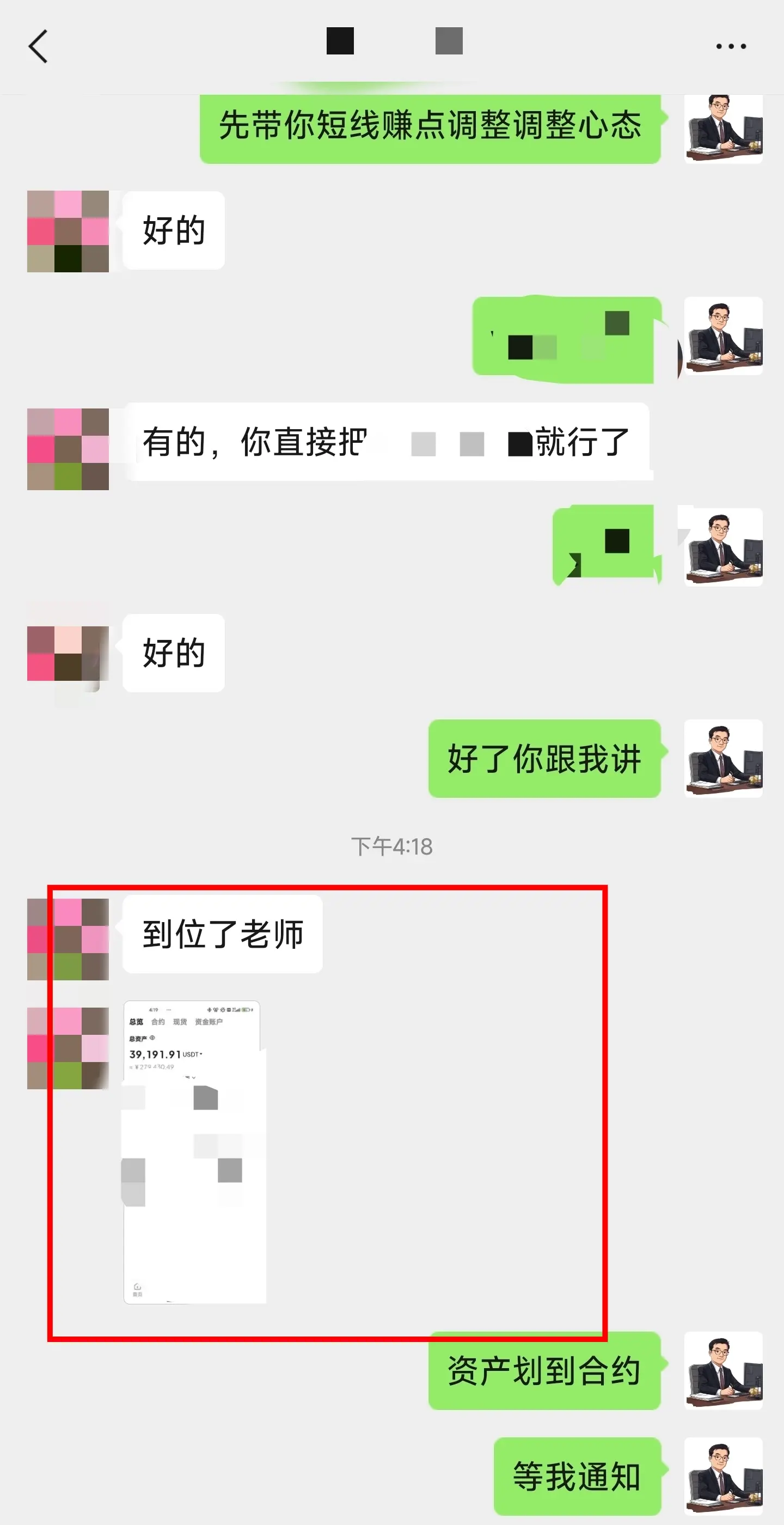This screenshot has height=1525, width=784.
Task: Toggle the eye icon next to 总资产
Action: 152,1039
